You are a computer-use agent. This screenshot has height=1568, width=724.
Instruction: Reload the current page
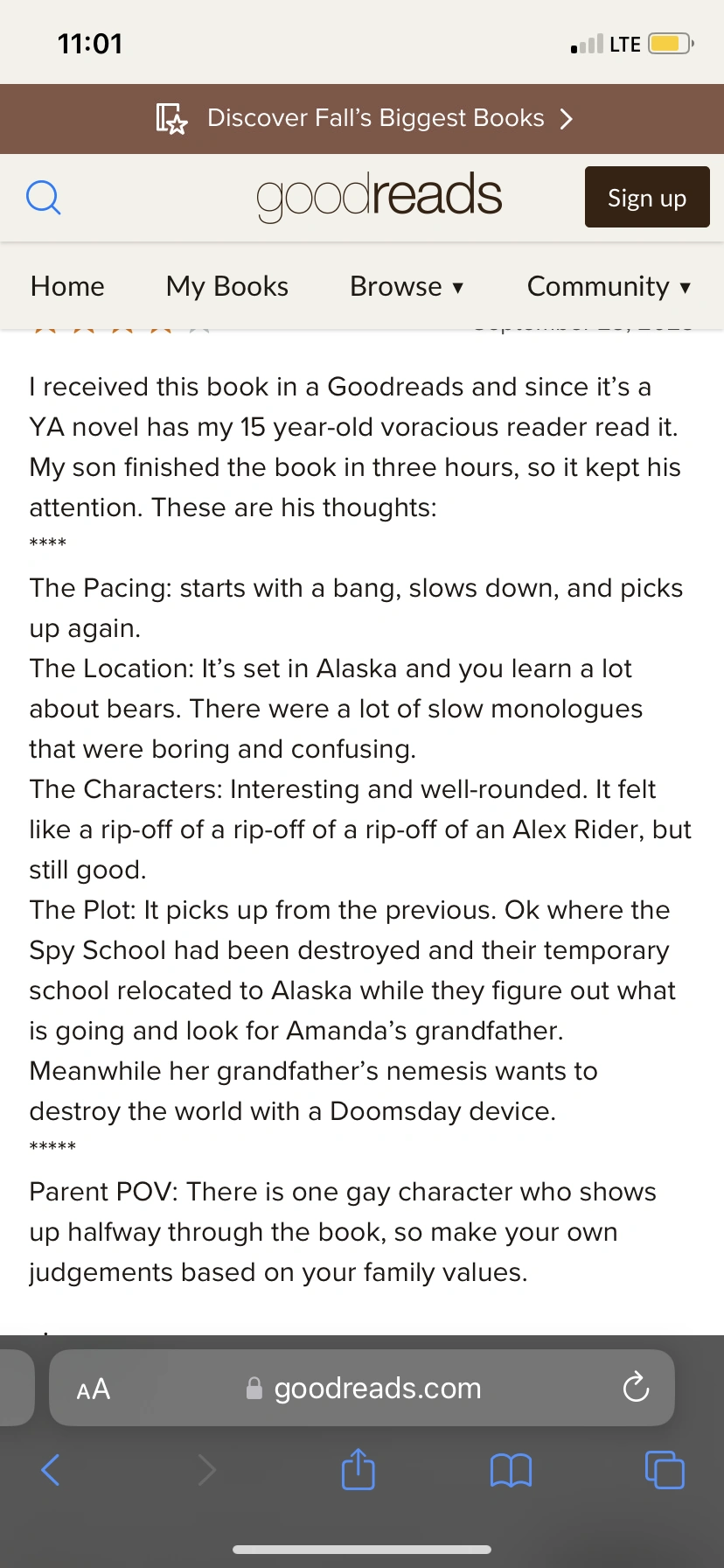636,1388
